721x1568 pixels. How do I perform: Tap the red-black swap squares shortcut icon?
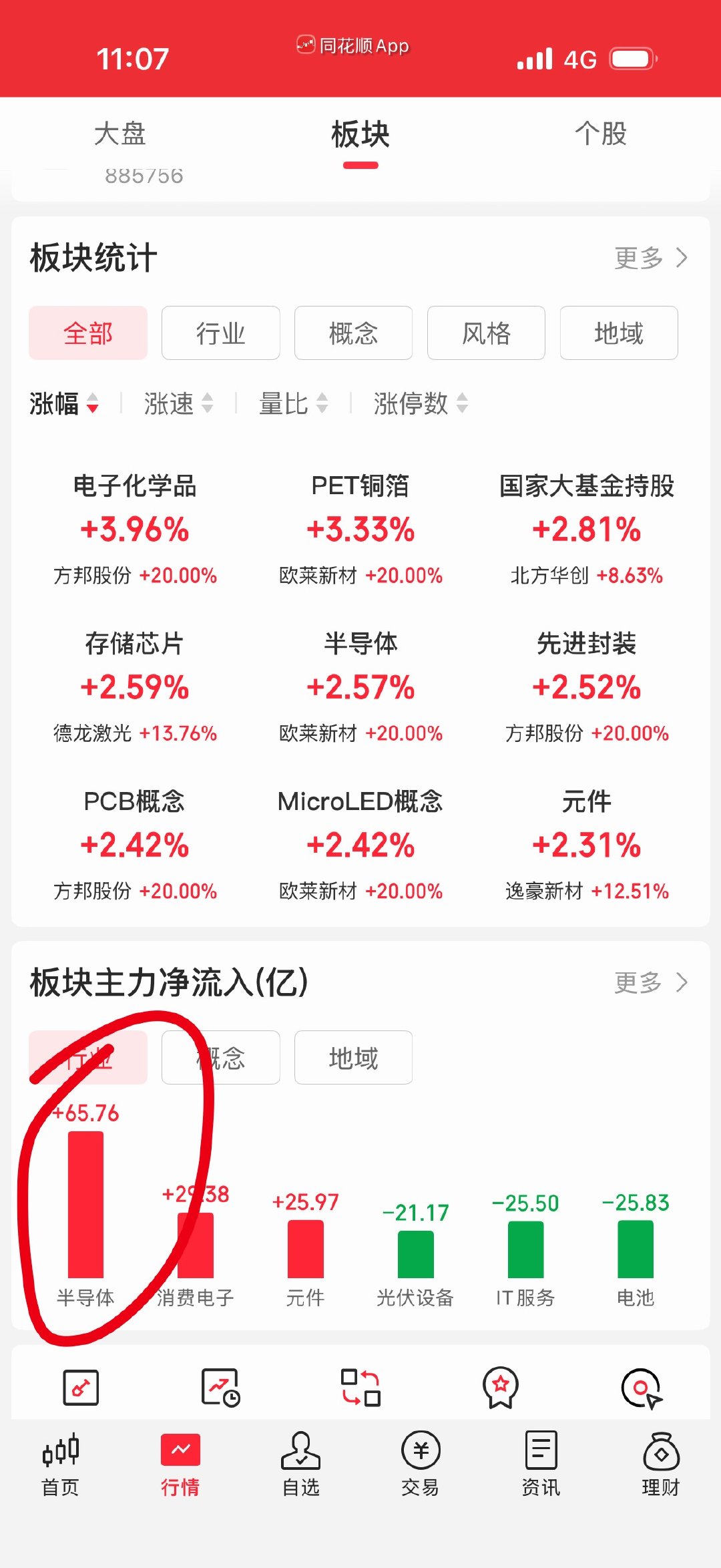[360, 1388]
